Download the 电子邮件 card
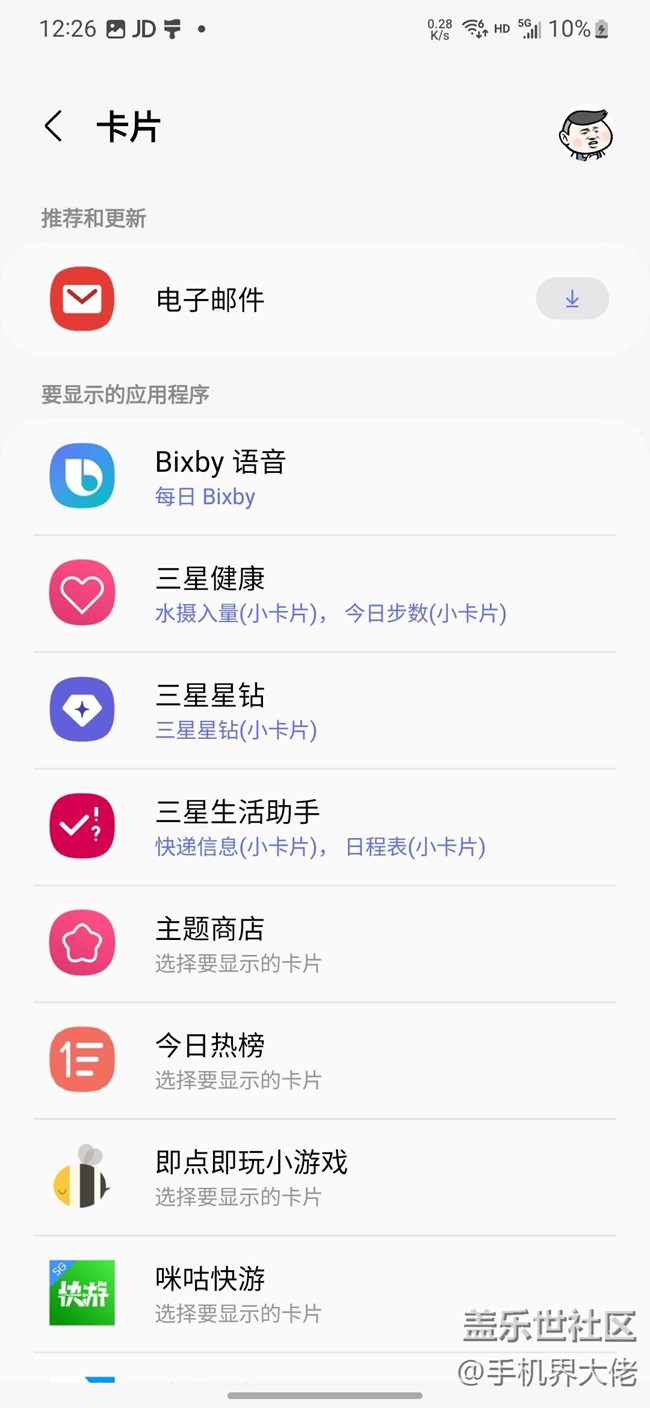 pyautogui.click(x=572, y=299)
